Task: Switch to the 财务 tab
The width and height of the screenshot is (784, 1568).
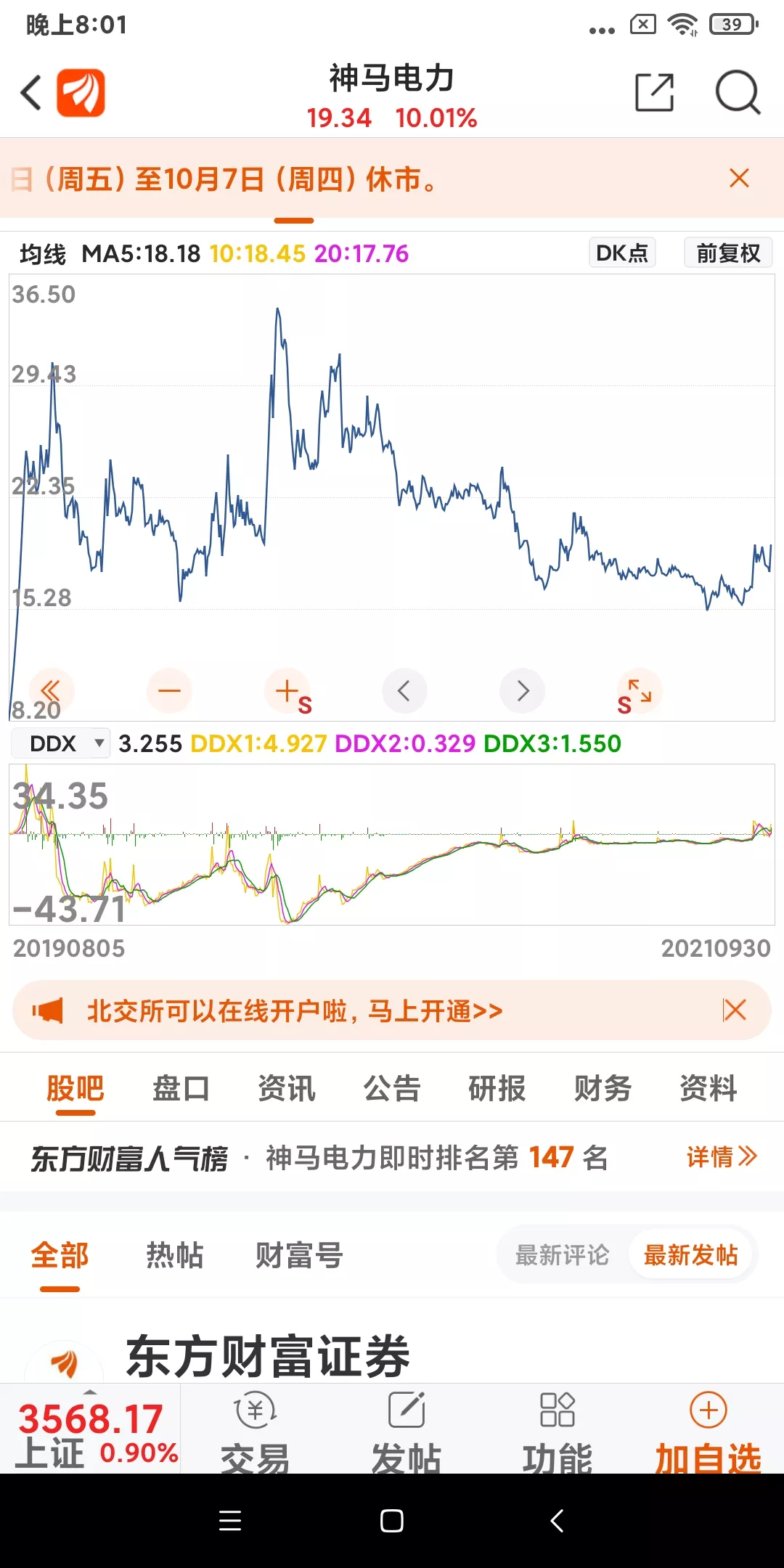Action: 603,1088
